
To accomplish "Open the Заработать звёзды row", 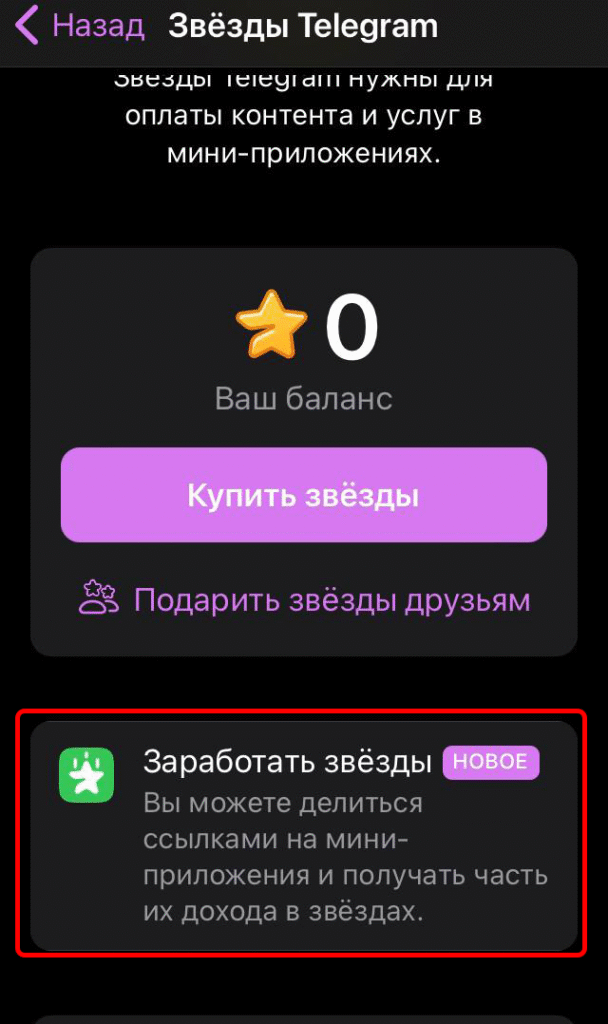I will [x=303, y=835].
